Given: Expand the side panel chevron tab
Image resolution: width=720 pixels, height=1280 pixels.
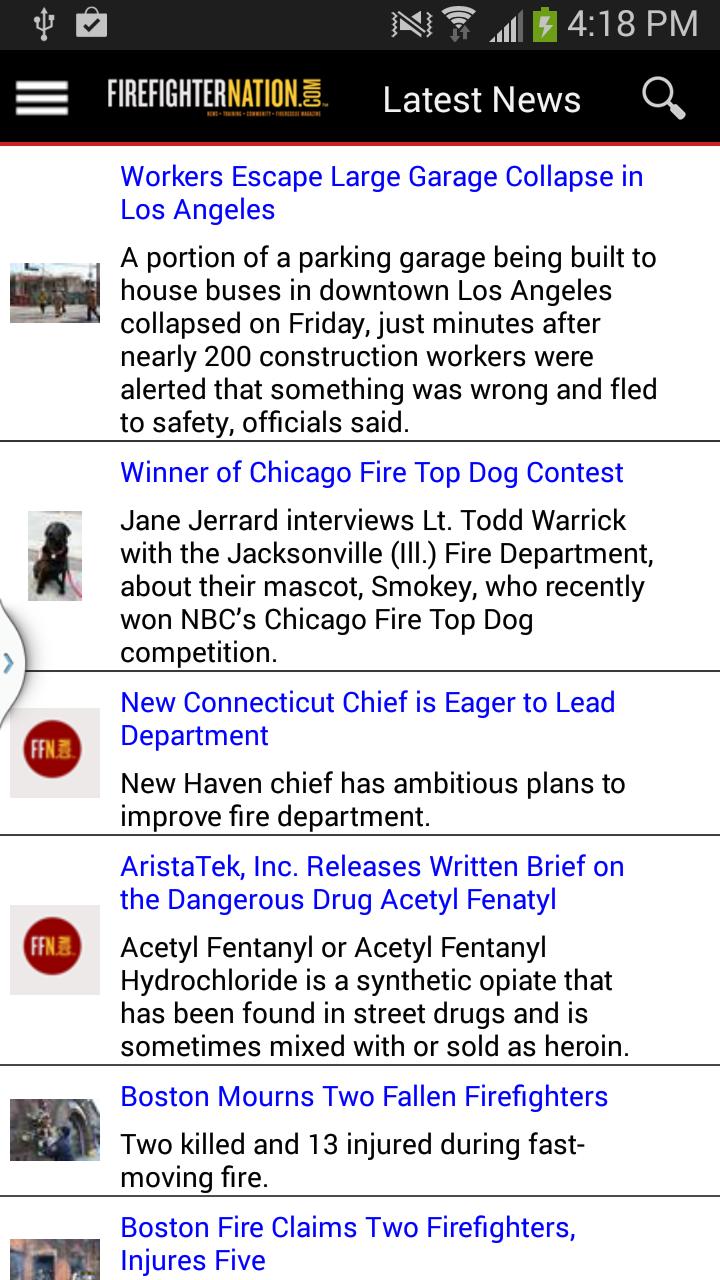Looking at the screenshot, I should click(x=8, y=660).
